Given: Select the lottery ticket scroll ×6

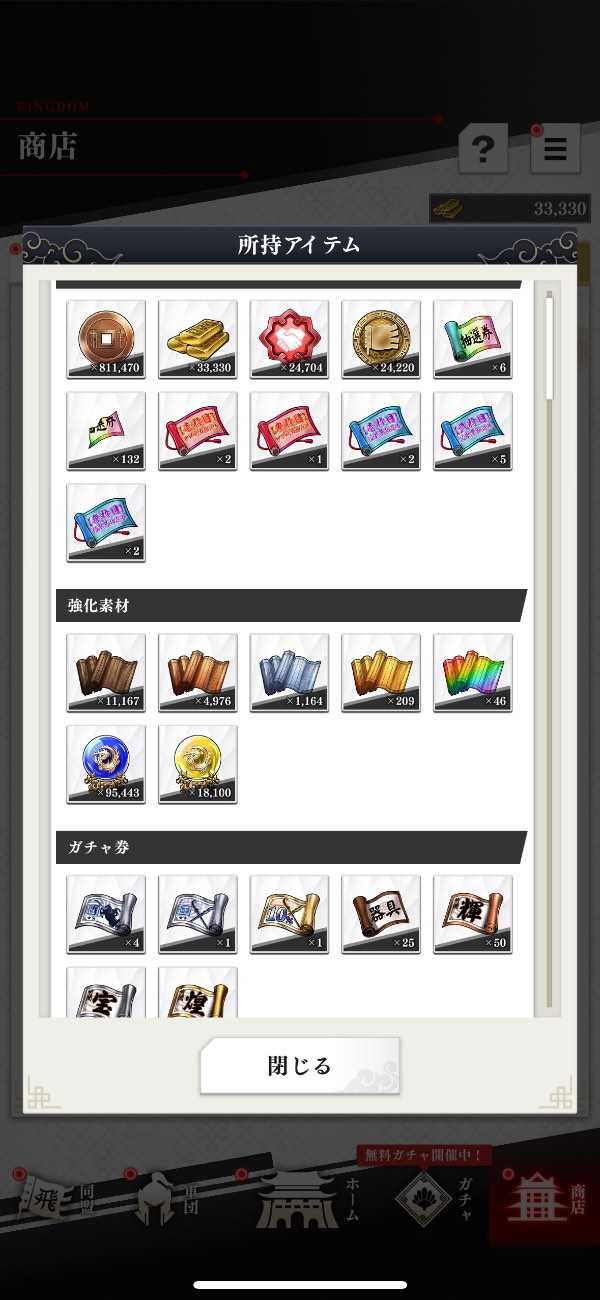Looking at the screenshot, I should pos(473,339).
